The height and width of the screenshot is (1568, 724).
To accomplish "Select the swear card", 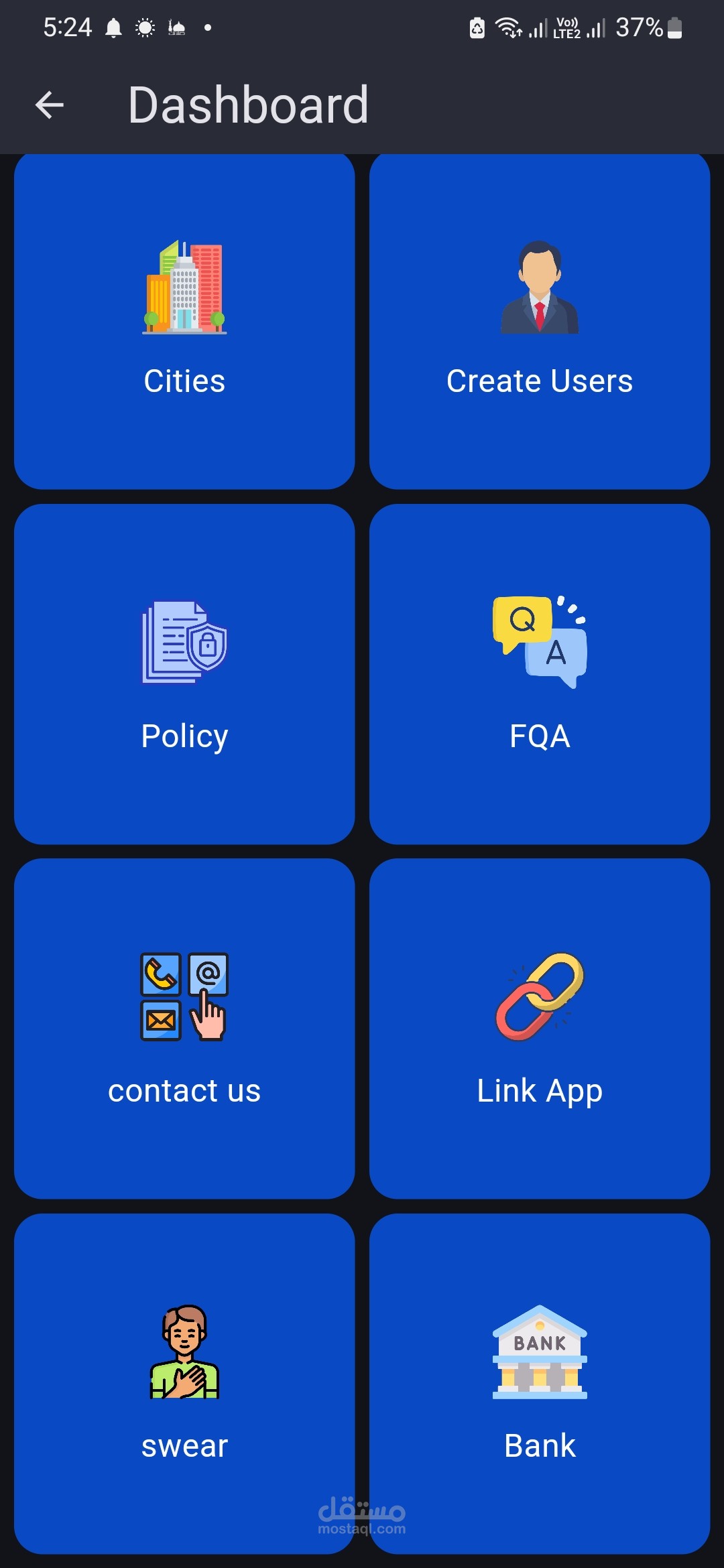I will point(184,1383).
